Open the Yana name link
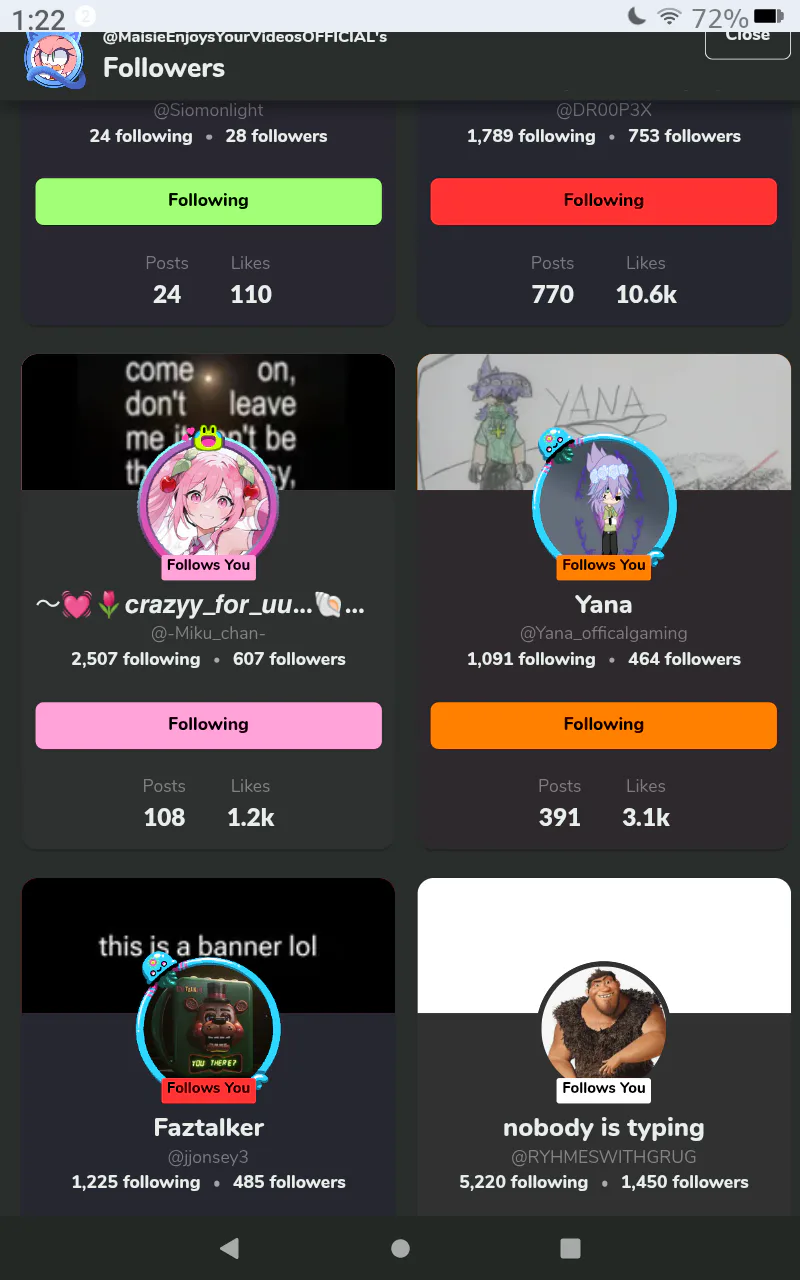The image size is (800, 1280). [603, 605]
